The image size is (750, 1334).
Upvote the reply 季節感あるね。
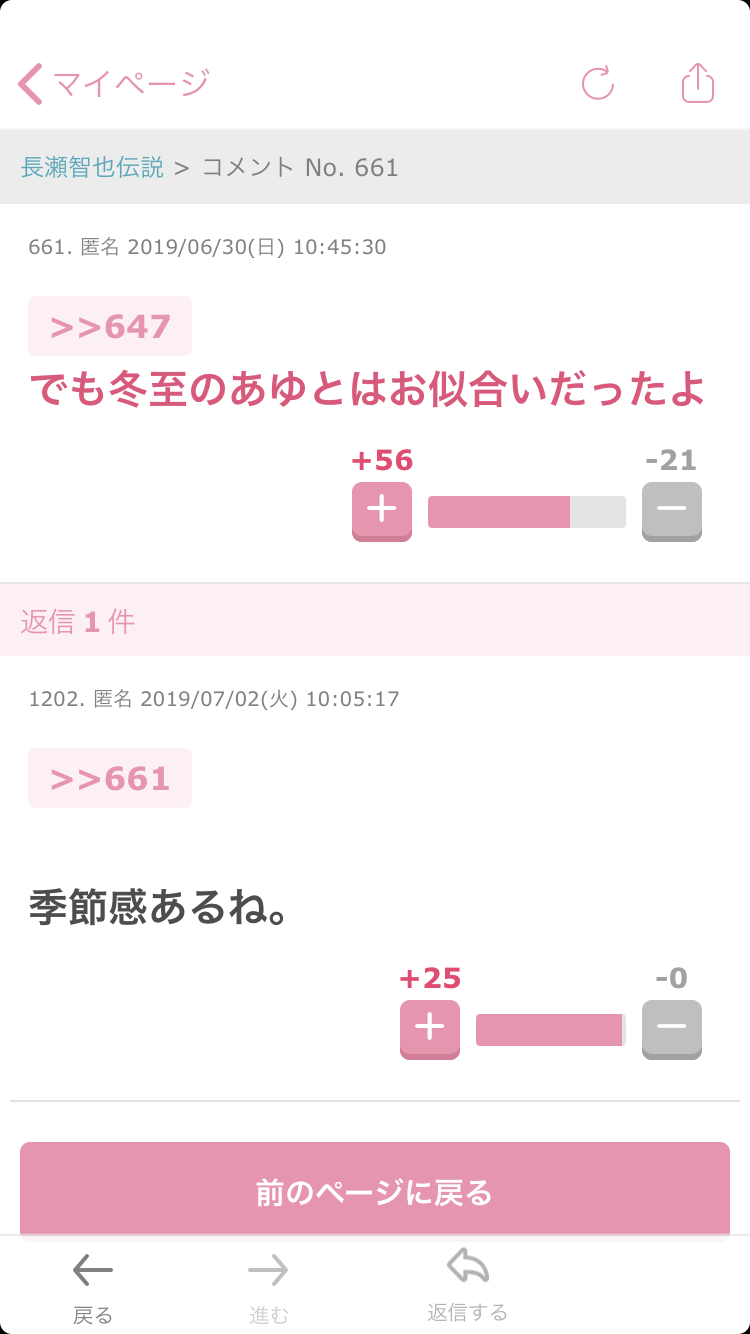[429, 1028]
